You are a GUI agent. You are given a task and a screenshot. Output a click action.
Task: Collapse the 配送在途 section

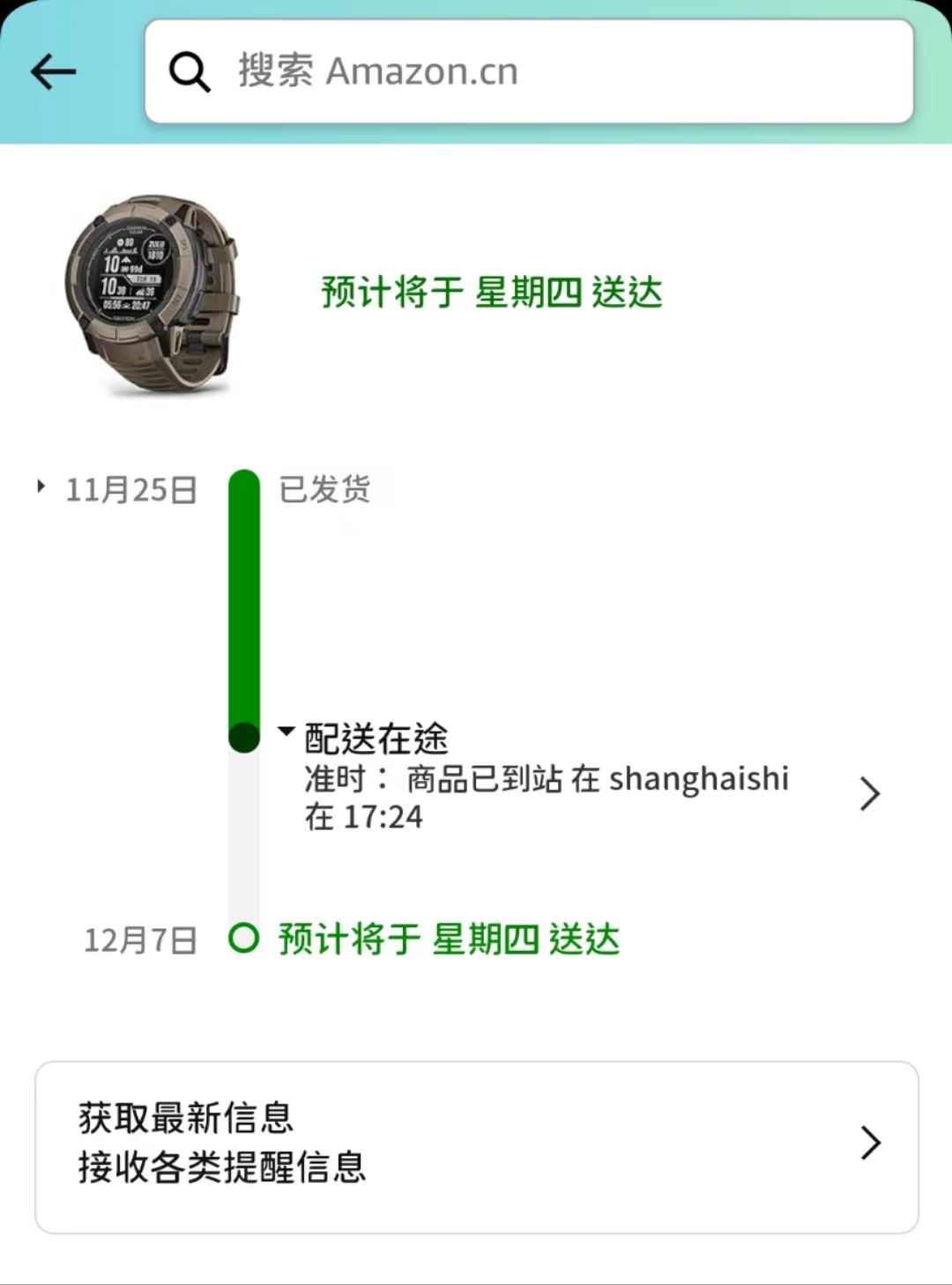[x=286, y=732]
